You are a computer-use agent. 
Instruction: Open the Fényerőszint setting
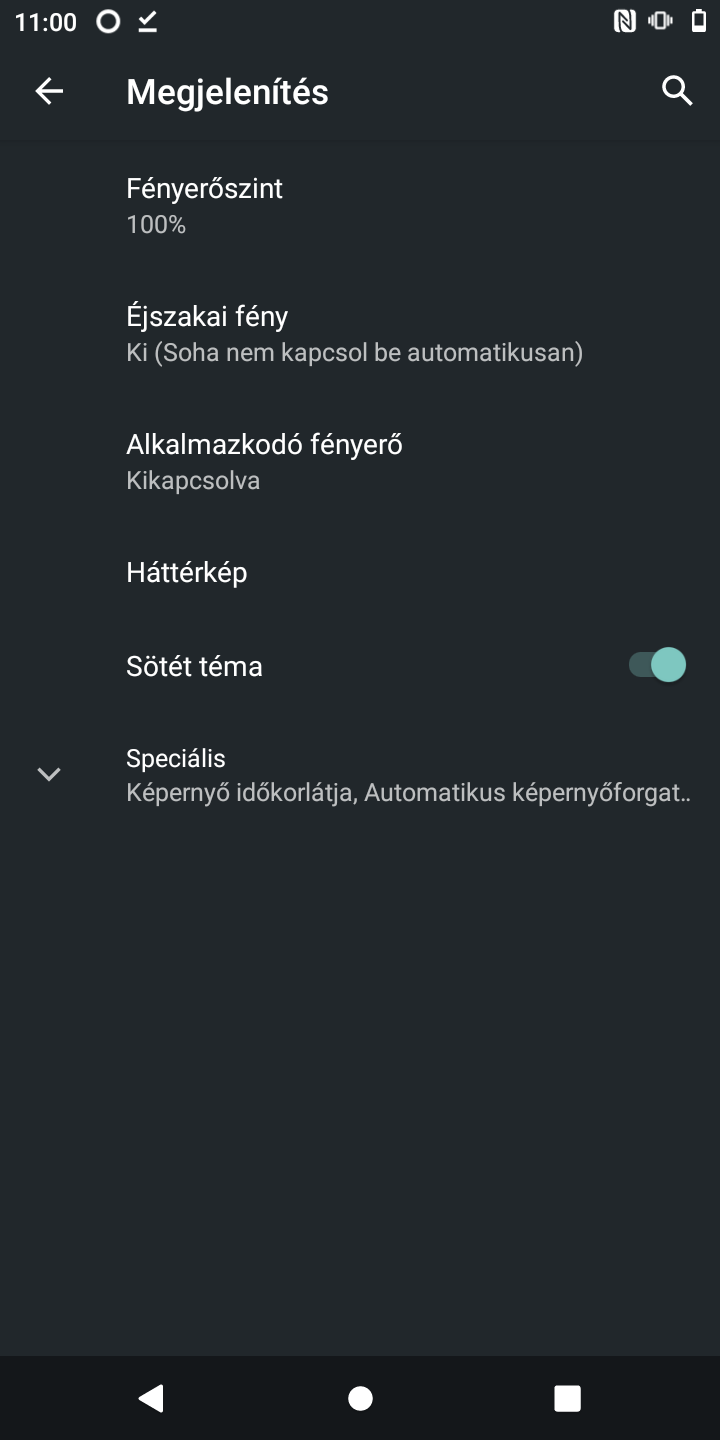(x=360, y=205)
